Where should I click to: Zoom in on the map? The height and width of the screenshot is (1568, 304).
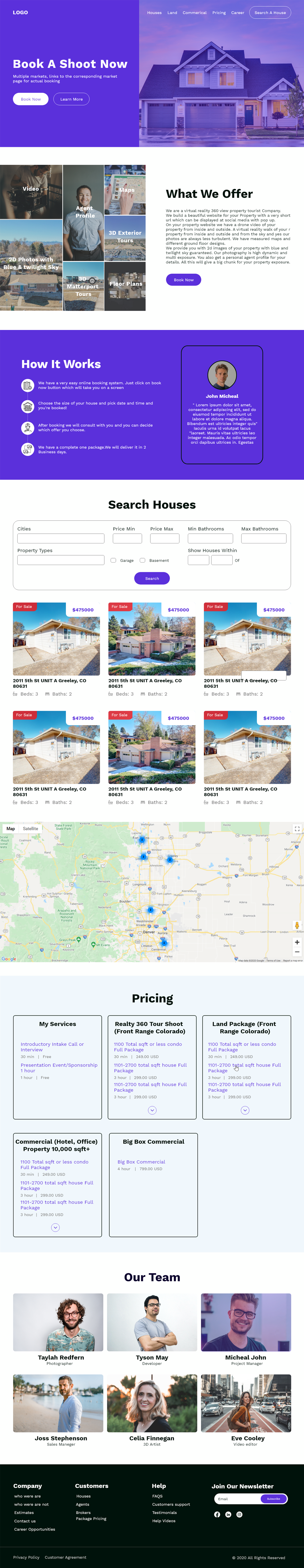pyautogui.click(x=297, y=942)
